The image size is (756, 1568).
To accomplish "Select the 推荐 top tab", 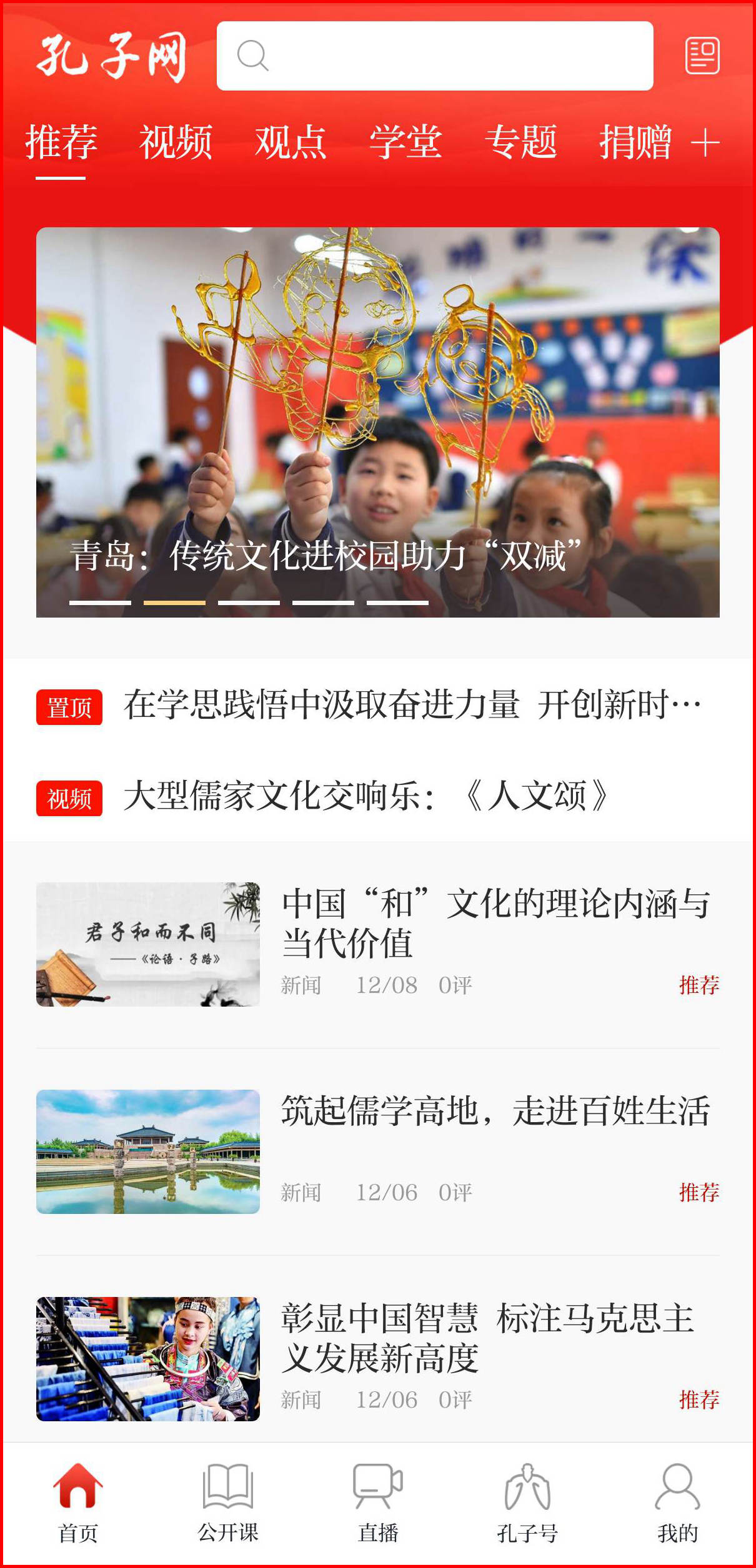I will (61, 142).
